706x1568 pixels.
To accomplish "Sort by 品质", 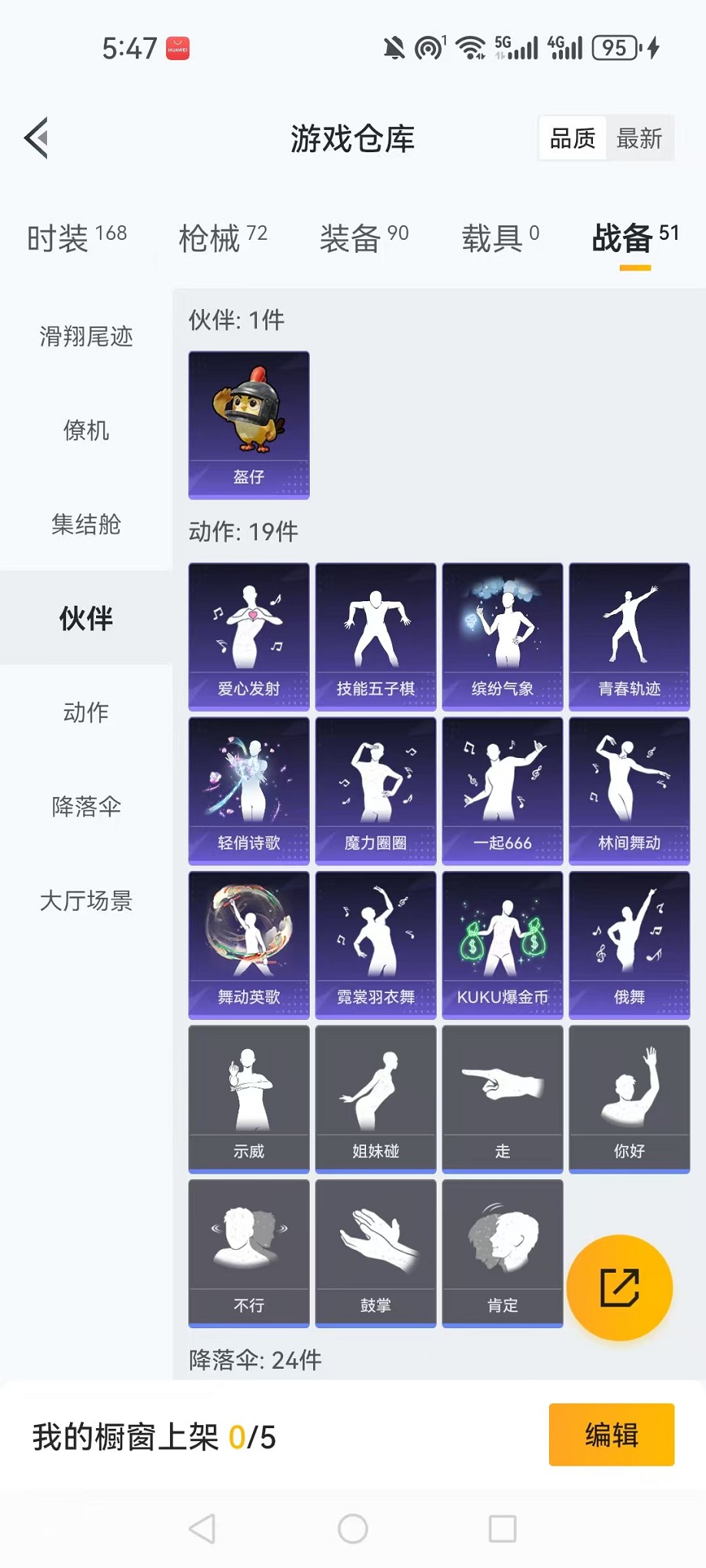I will [573, 138].
